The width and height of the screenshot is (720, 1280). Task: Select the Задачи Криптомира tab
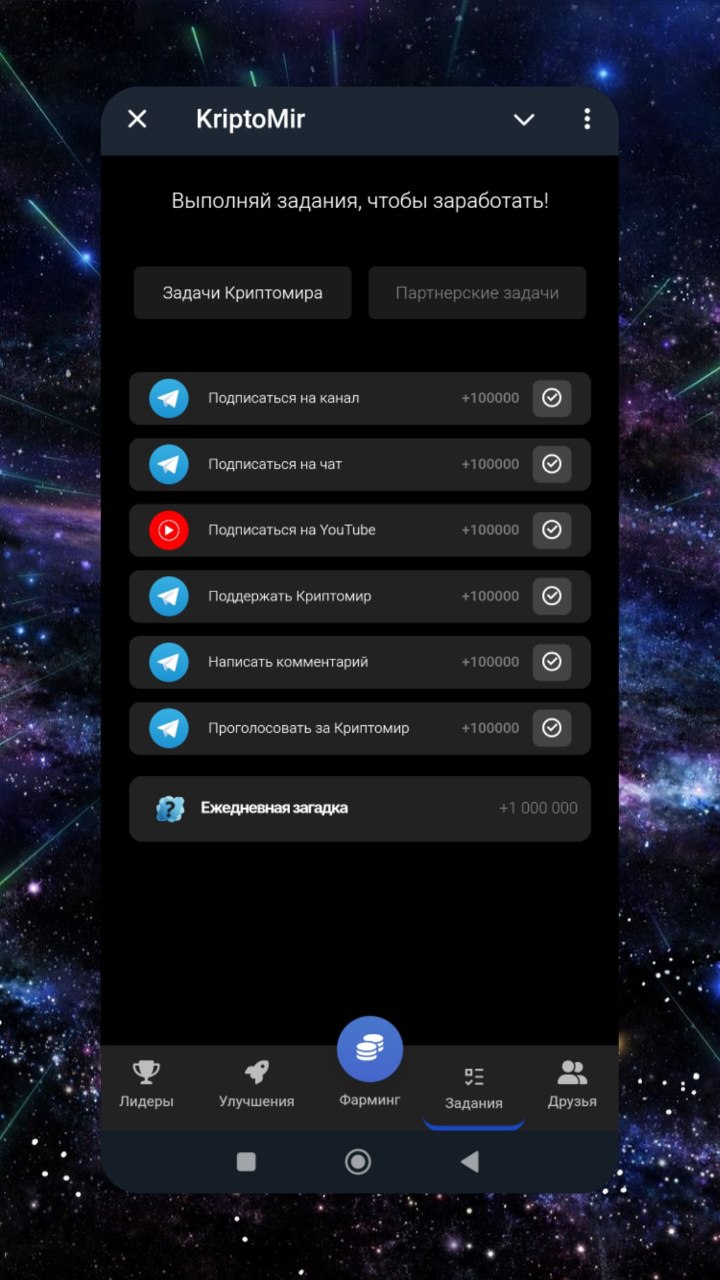pyautogui.click(x=243, y=293)
